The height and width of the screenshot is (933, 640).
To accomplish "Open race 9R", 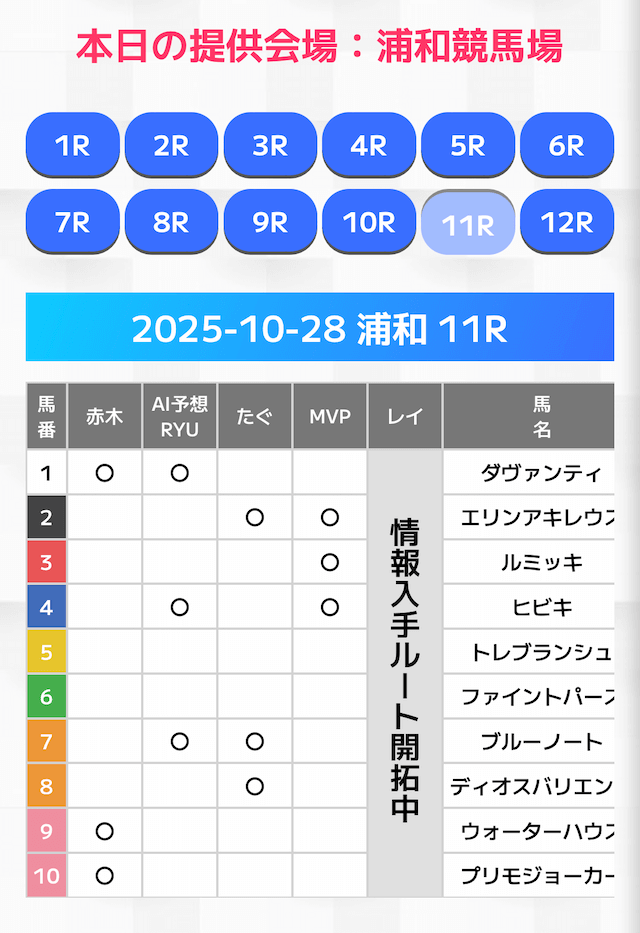I will click(x=270, y=222).
